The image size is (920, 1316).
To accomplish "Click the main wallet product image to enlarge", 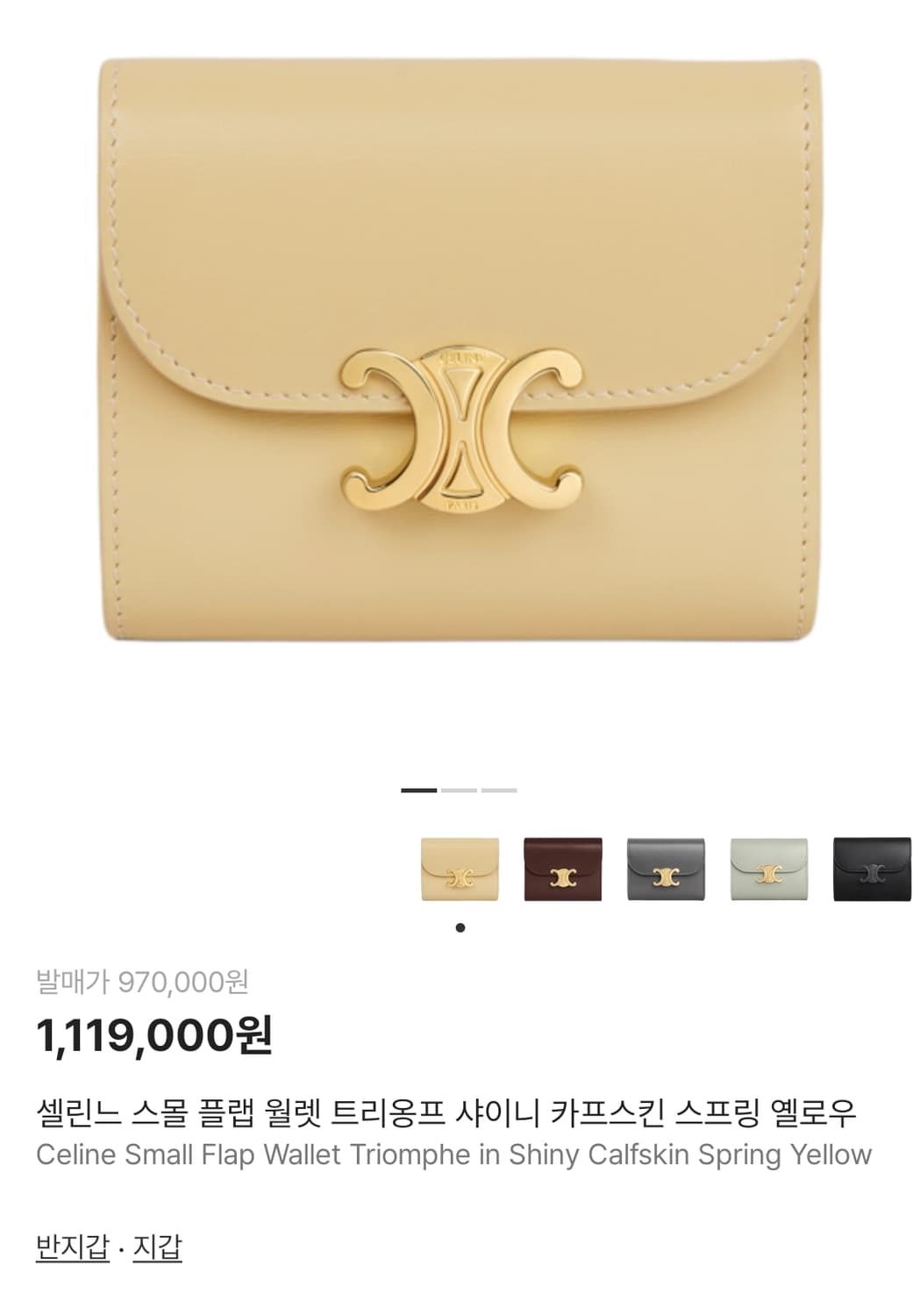I will coord(460,351).
